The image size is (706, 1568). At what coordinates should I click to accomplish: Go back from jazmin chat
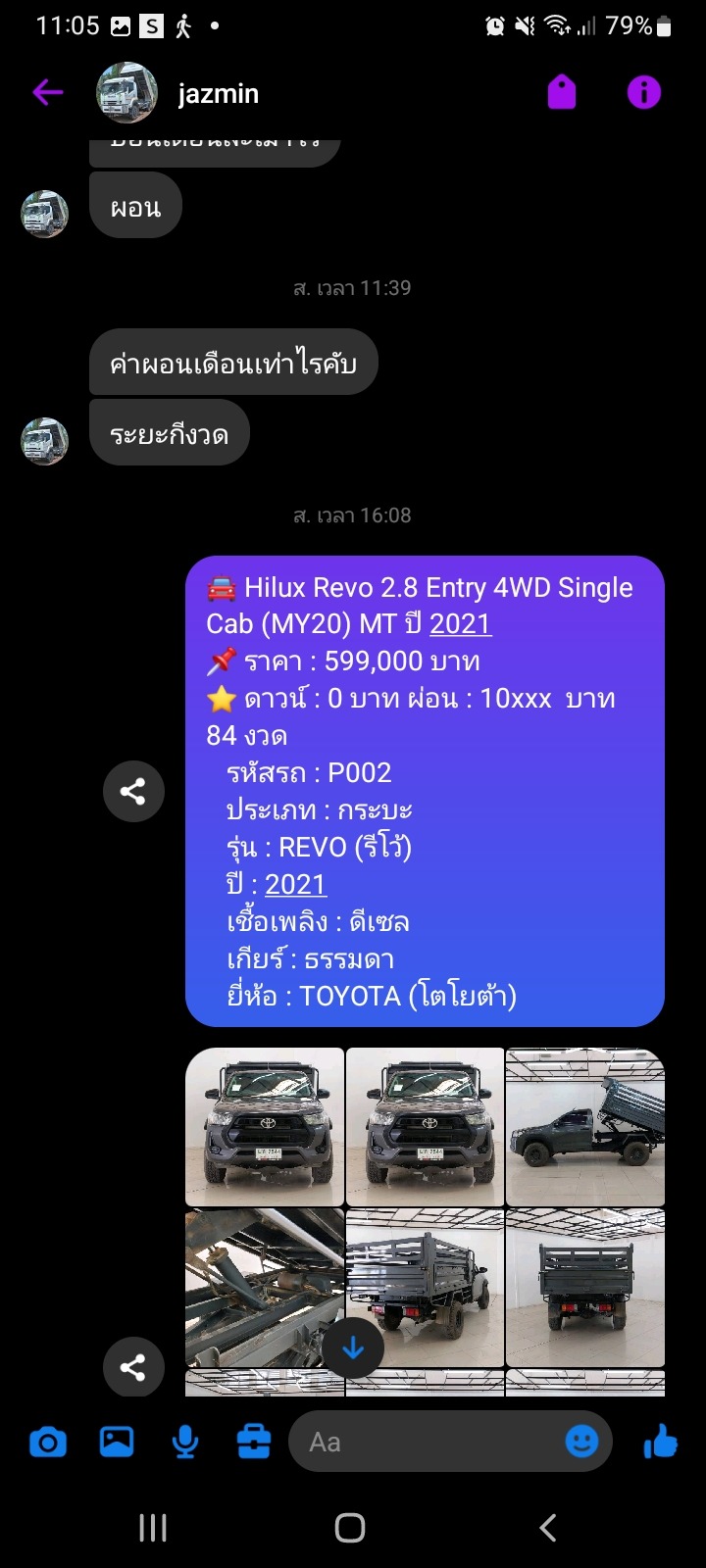click(x=47, y=93)
